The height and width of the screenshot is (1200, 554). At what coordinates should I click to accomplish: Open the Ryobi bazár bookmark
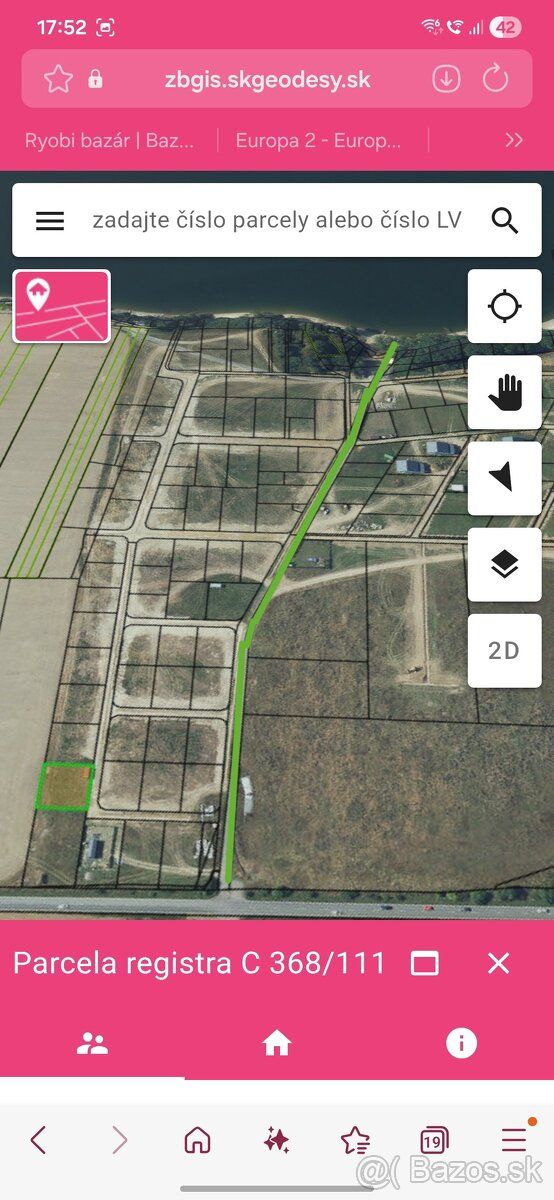click(x=109, y=140)
